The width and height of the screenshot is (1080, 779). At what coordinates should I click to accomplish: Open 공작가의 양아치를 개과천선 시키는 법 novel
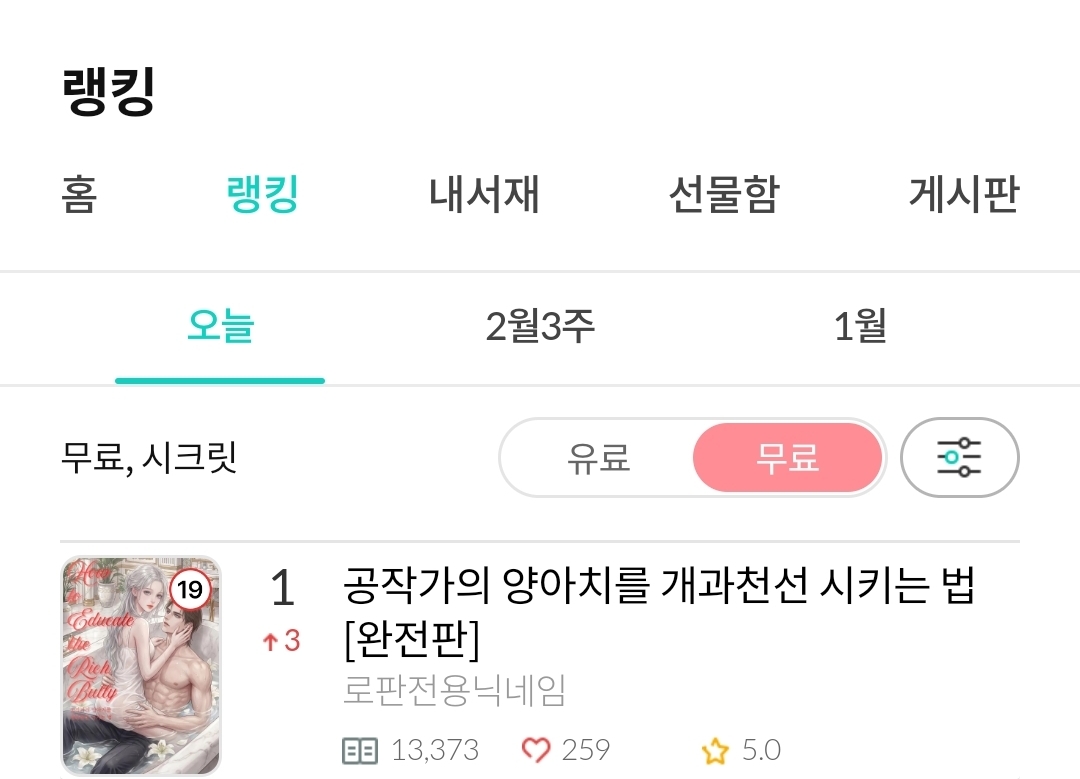657,611
